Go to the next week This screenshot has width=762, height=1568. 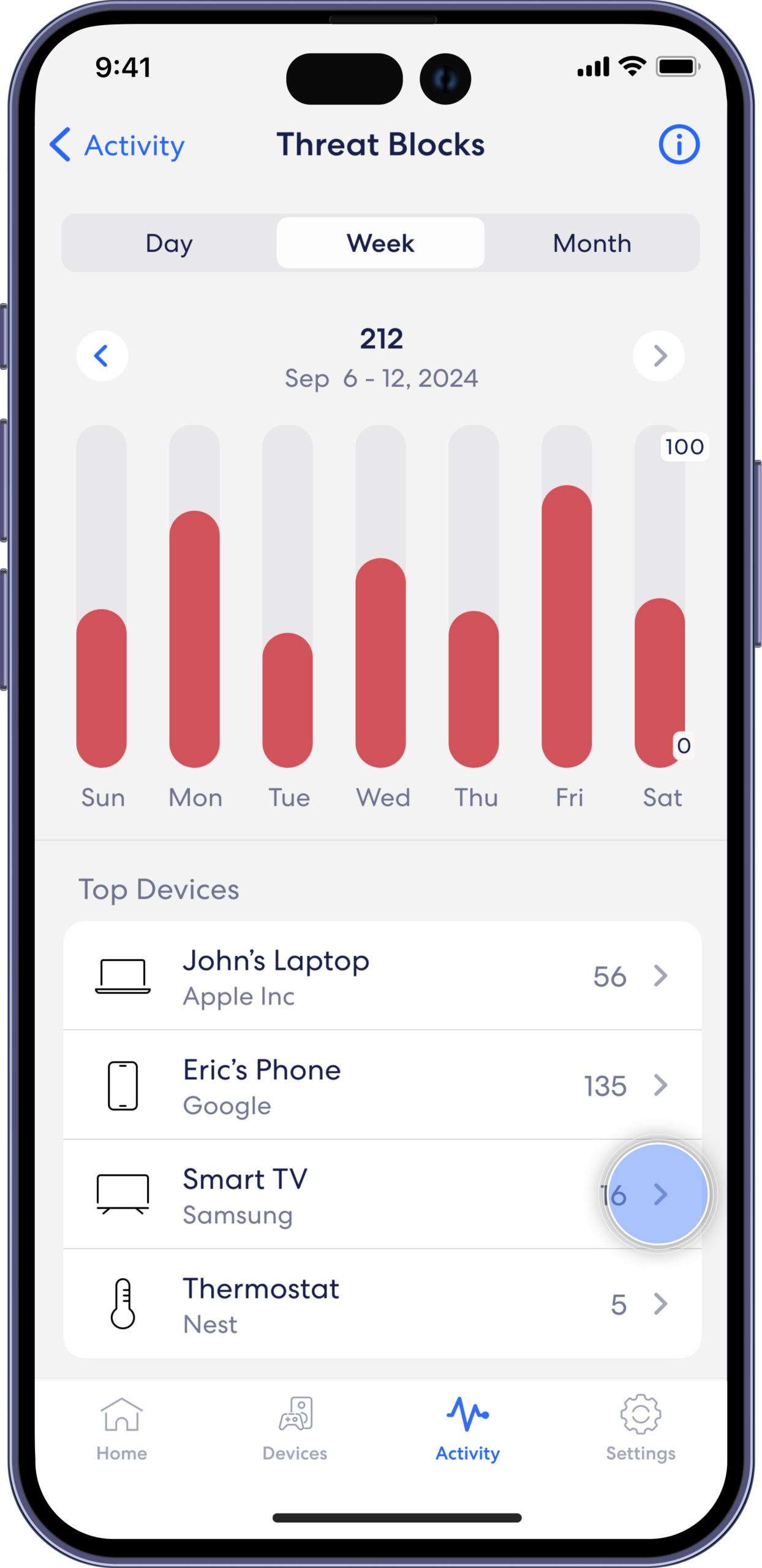(x=659, y=356)
